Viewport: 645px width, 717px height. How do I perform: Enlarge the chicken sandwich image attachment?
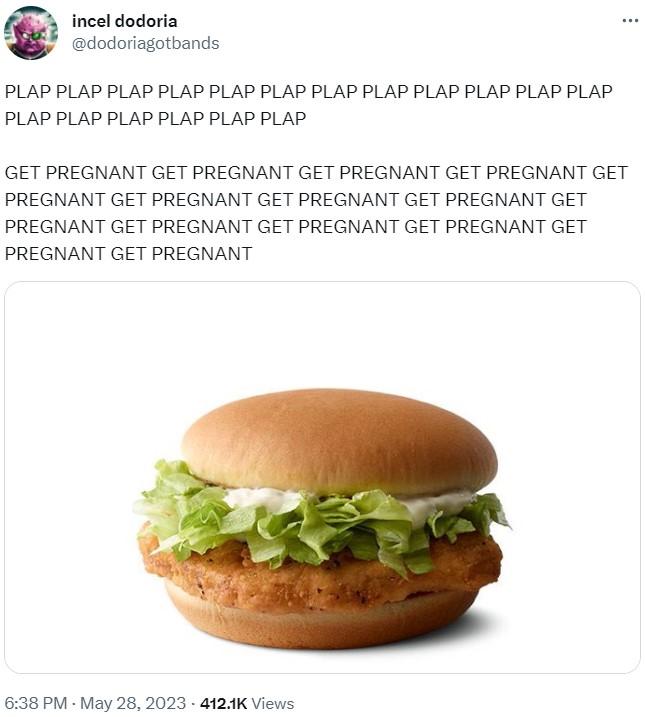coord(322,477)
